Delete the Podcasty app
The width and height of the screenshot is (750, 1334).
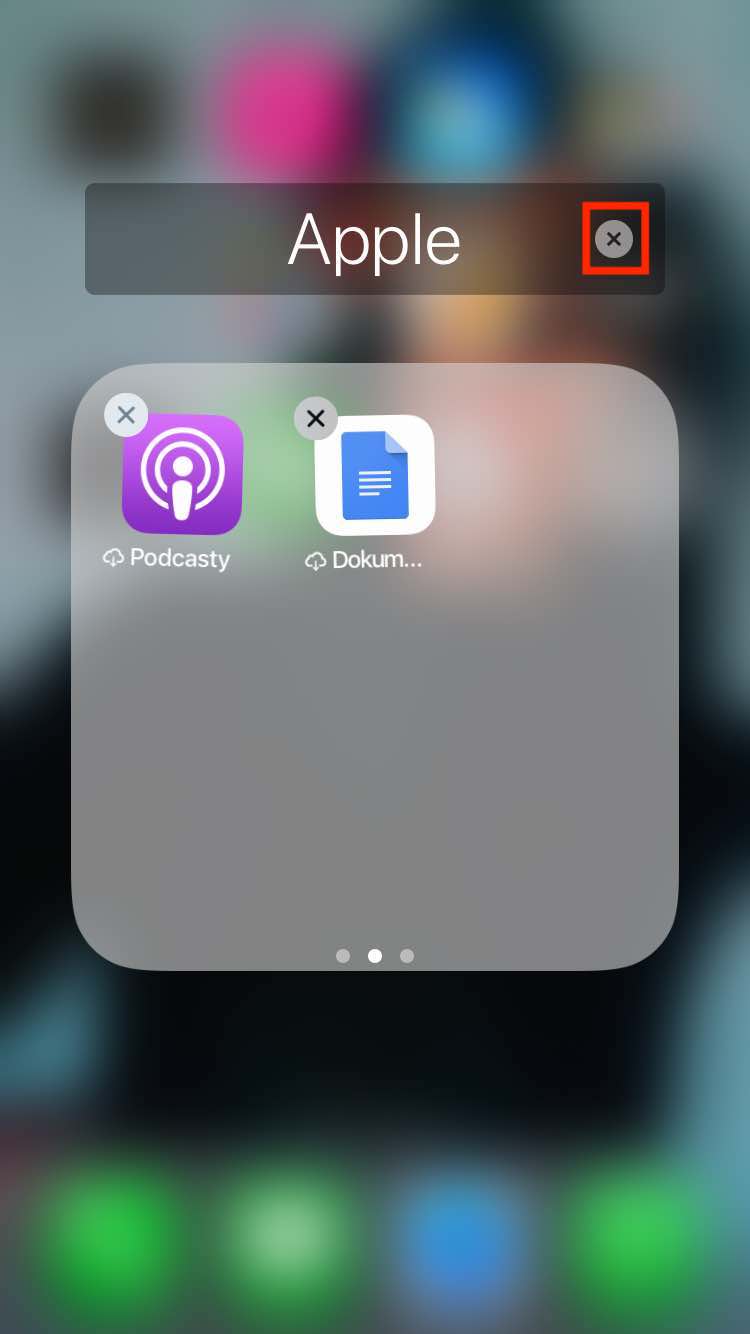[x=126, y=415]
